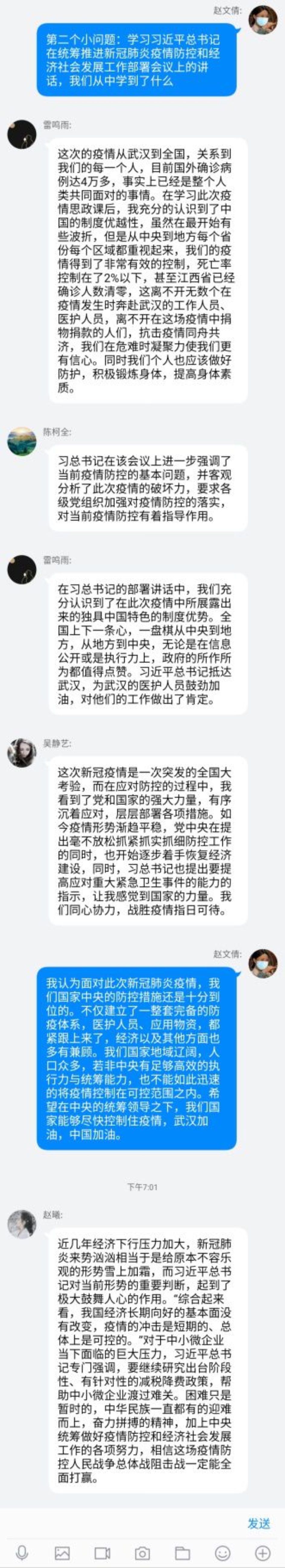Open the photo gallery picker
Viewport: 285px width, 1568px height.
click(62, 1553)
